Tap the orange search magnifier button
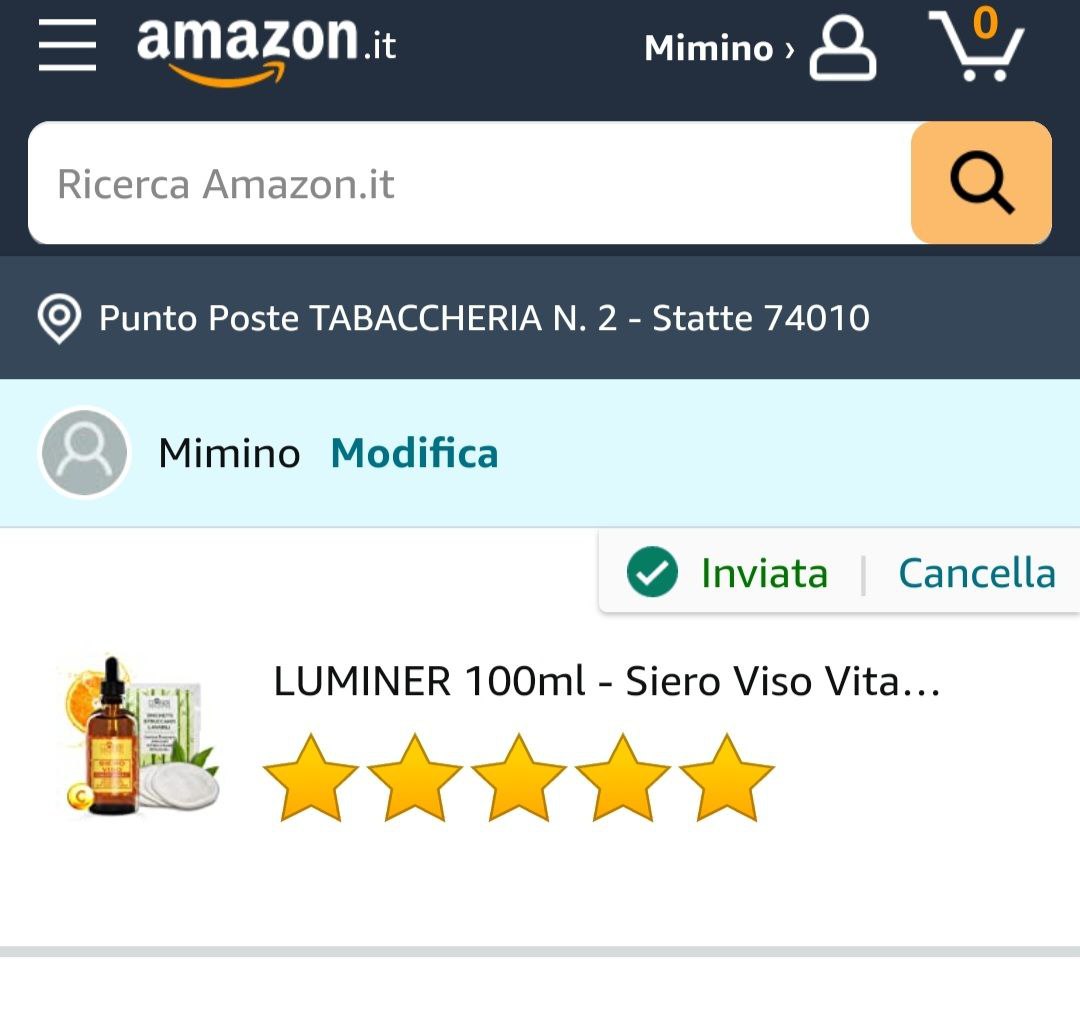1080x1016 pixels. 981,184
